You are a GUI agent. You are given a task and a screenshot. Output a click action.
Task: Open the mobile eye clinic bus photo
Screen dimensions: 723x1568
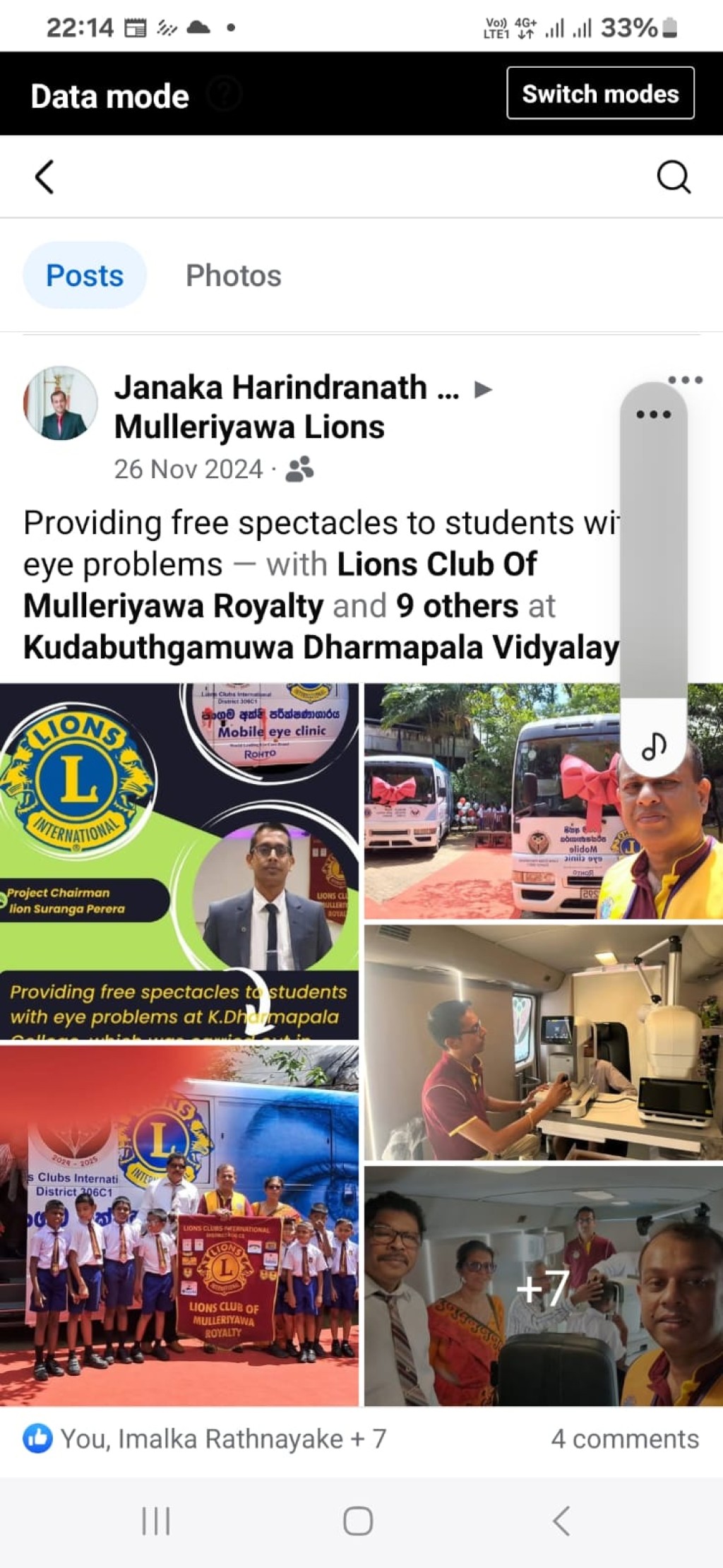(x=544, y=801)
